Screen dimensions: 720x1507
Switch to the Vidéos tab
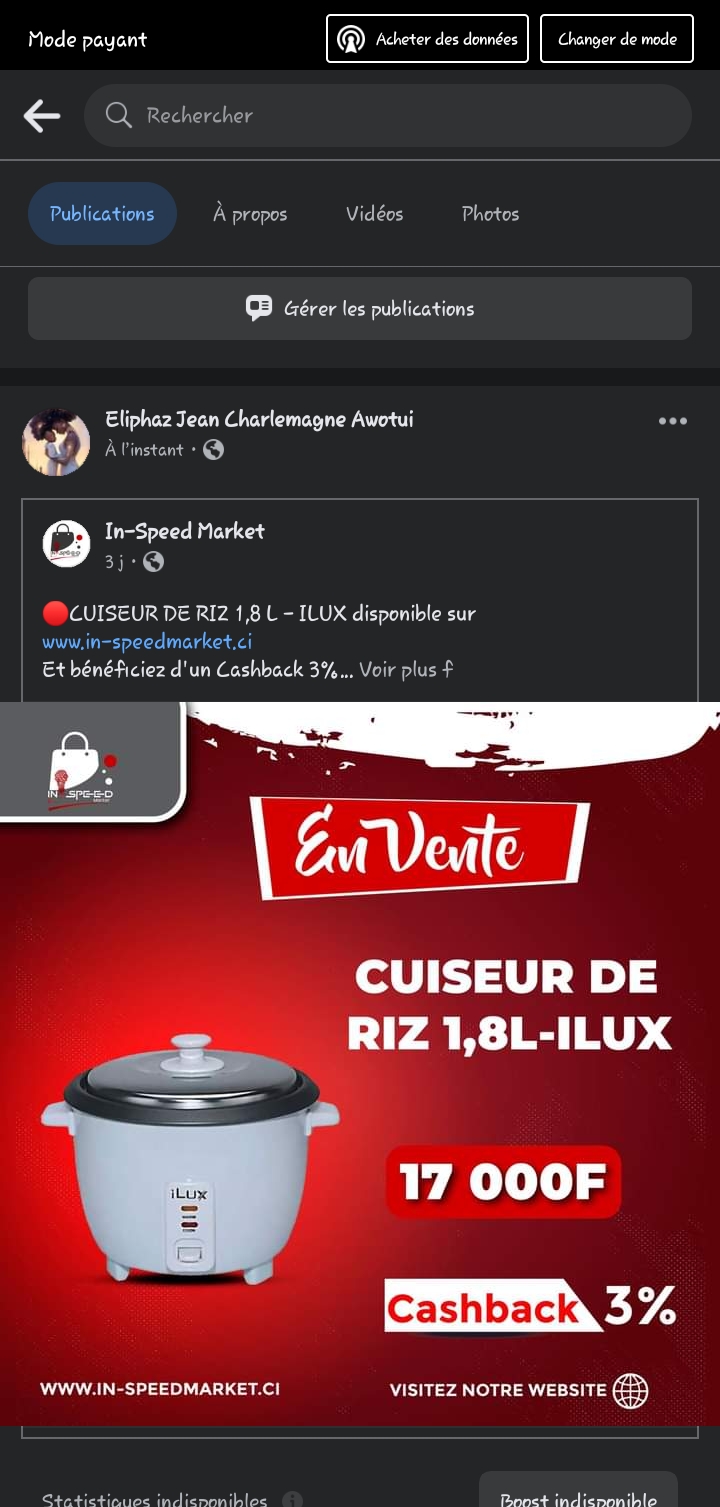tap(375, 214)
